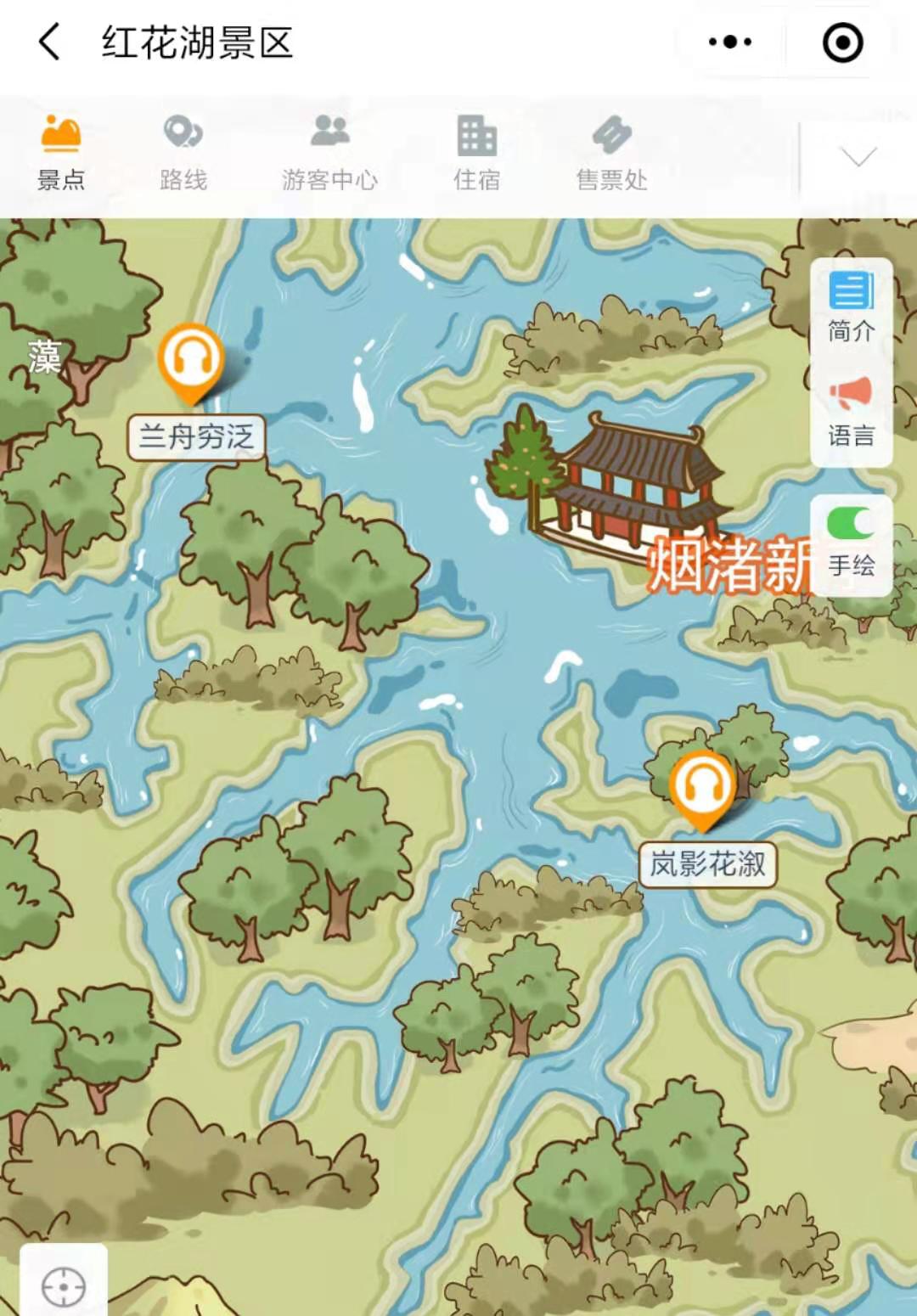Screen dimensions: 917x1316
Task: Change the 语言 setting
Action: click(x=851, y=413)
